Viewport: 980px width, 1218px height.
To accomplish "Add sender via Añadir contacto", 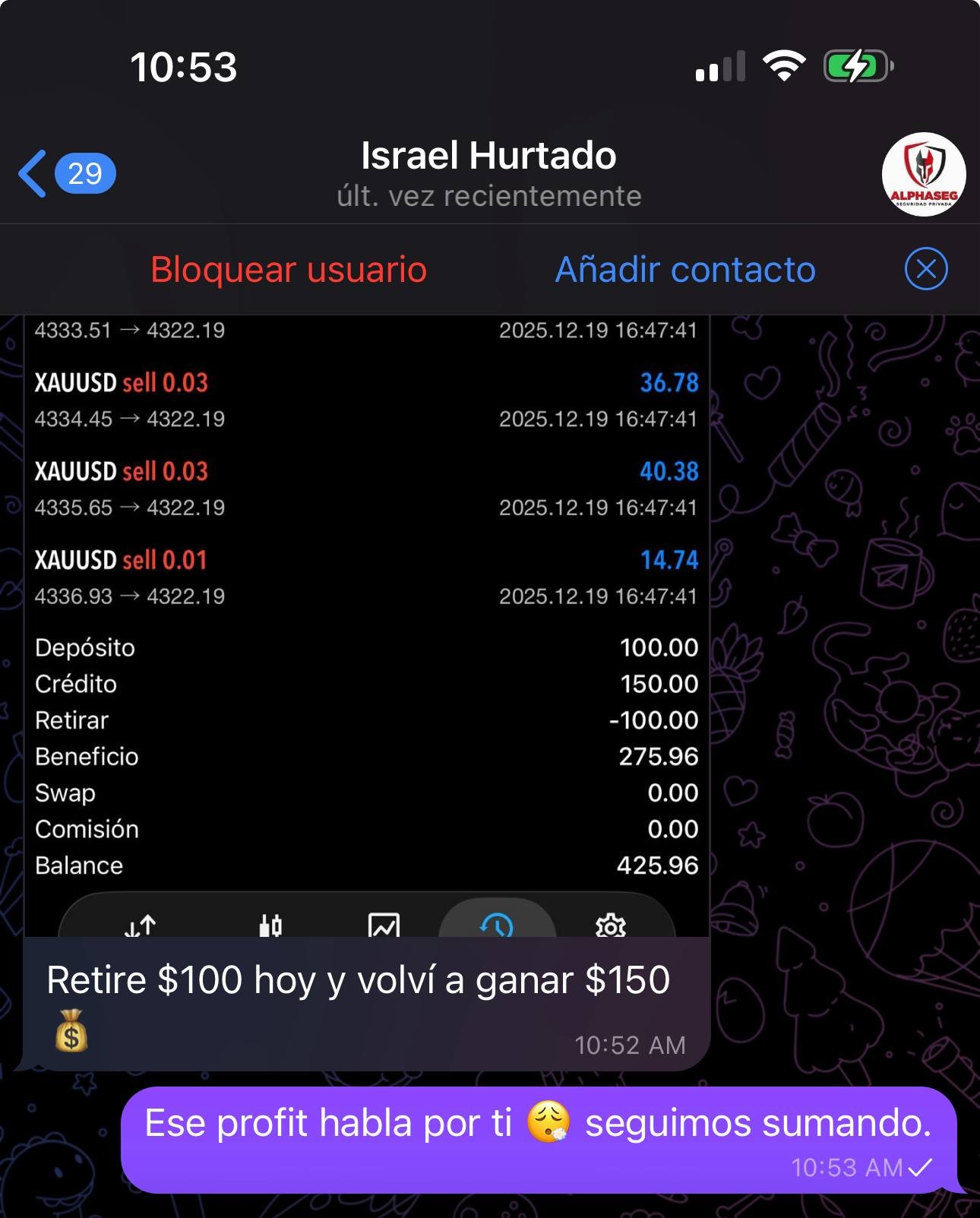I will pos(685,270).
